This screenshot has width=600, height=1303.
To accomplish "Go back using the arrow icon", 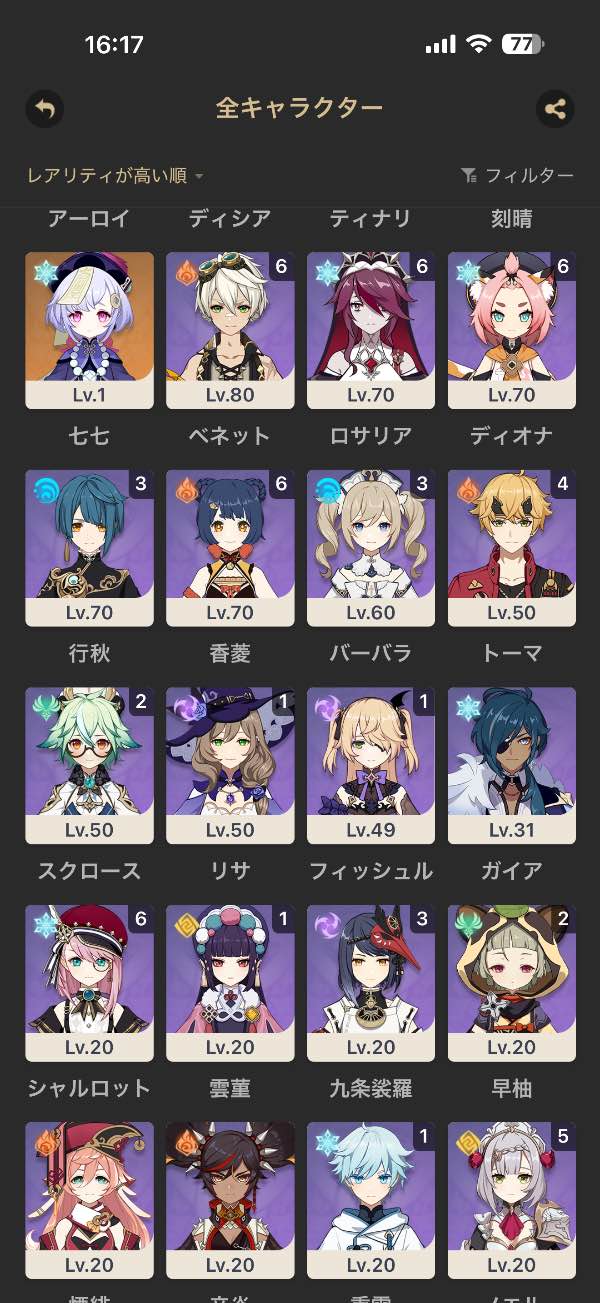I will [x=44, y=108].
